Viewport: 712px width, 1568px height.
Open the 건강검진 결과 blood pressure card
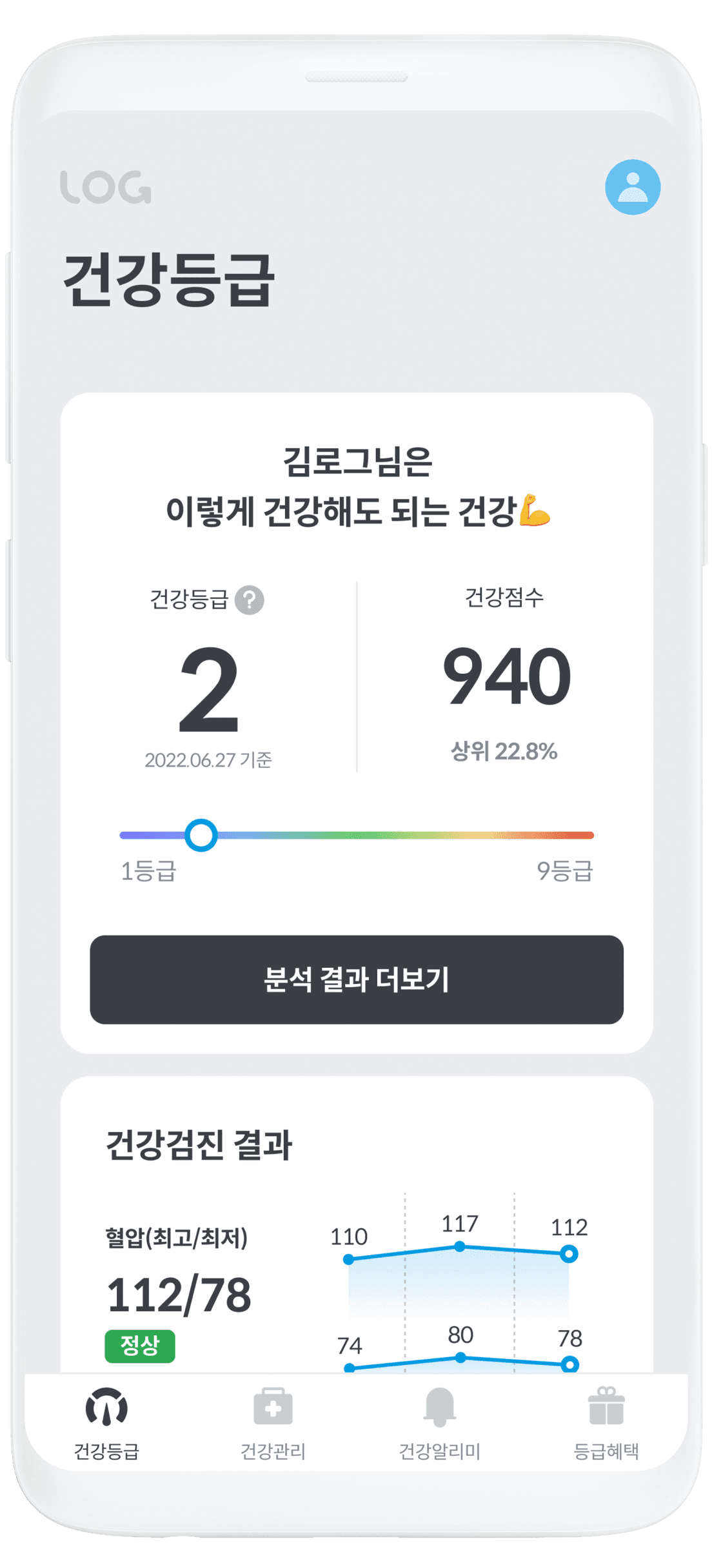pyautogui.click(x=356, y=1257)
